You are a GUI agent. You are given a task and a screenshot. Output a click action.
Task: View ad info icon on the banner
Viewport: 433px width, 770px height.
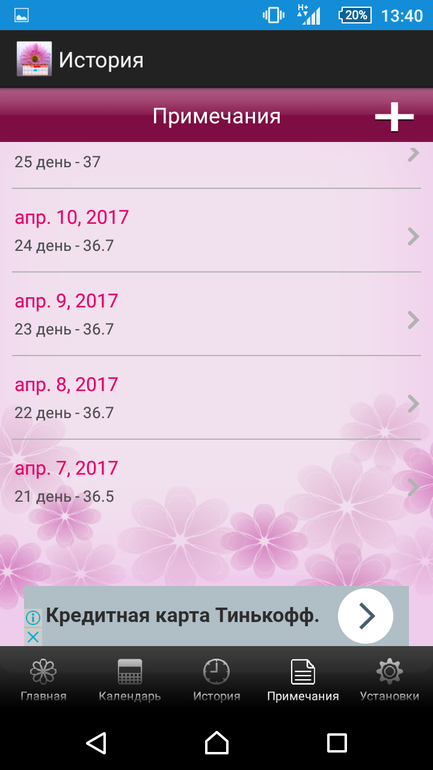click(x=33, y=617)
